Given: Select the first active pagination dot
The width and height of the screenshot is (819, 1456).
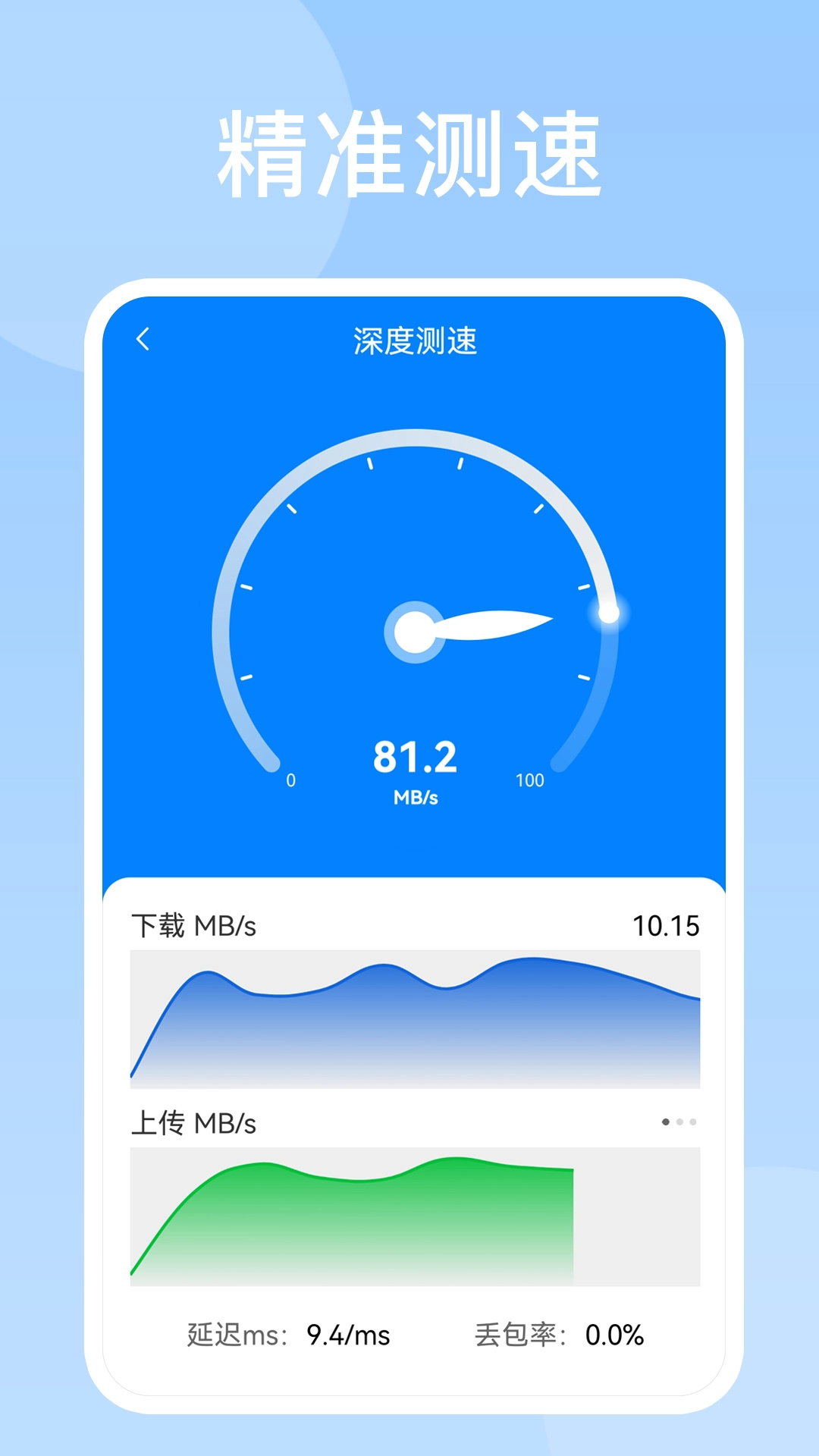Looking at the screenshot, I should pos(666,1122).
